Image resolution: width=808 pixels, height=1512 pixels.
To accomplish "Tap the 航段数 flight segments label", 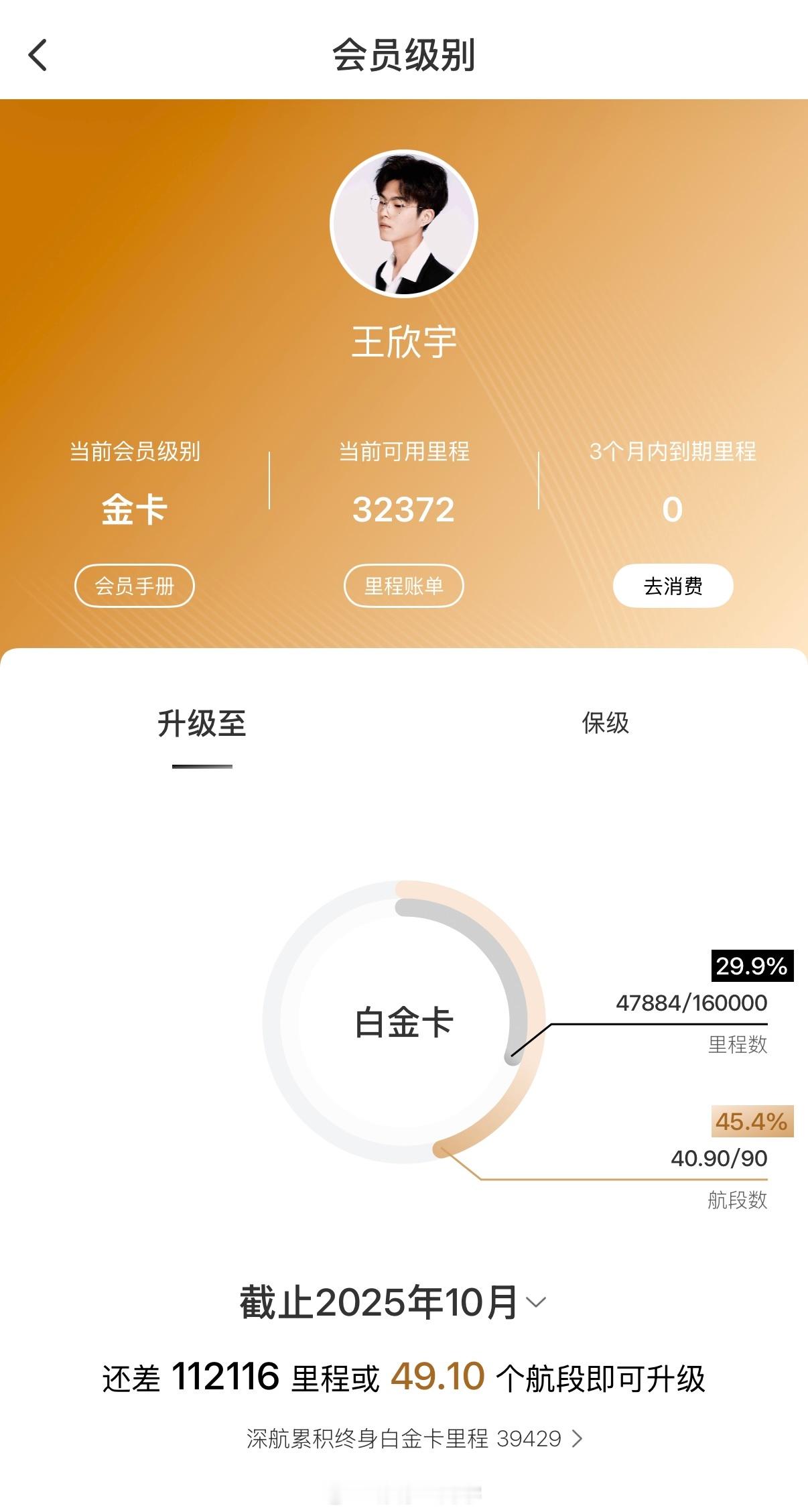I will (738, 1202).
